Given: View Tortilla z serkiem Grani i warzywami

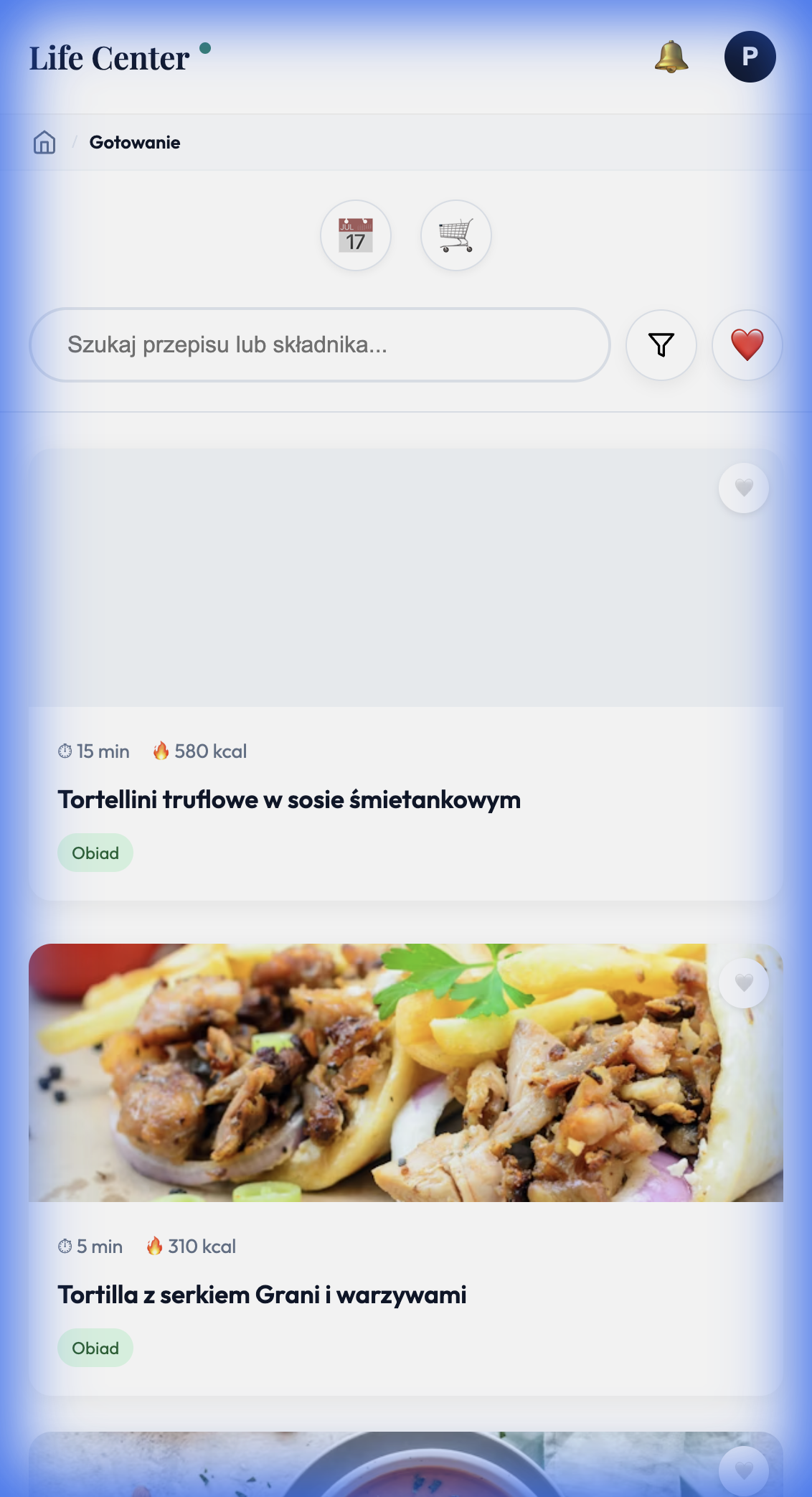Looking at the screenshot, I should click(x=262, y=1295).
